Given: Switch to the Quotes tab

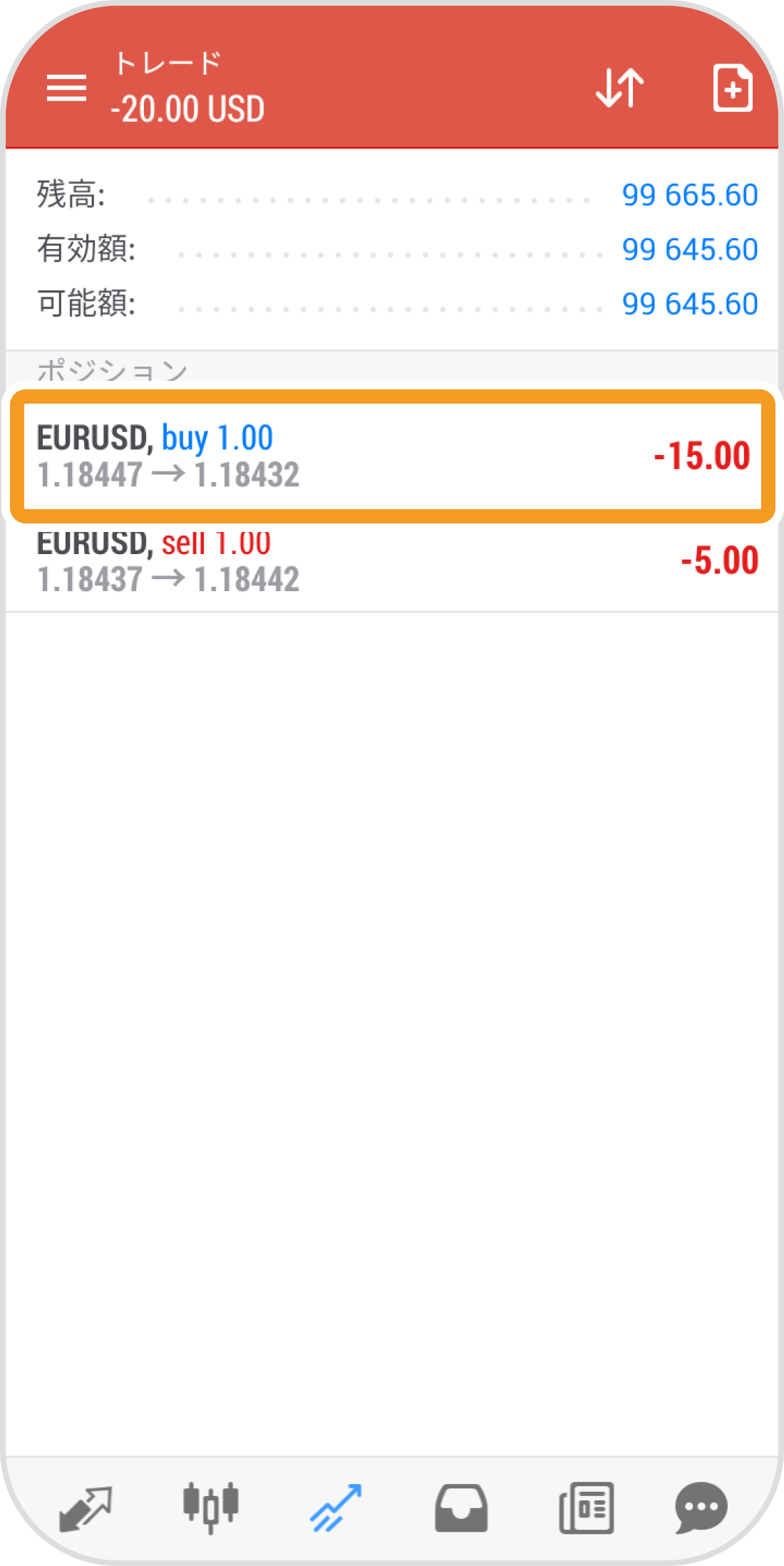Looking at the screenshot, I should (x=86, y=1508).
